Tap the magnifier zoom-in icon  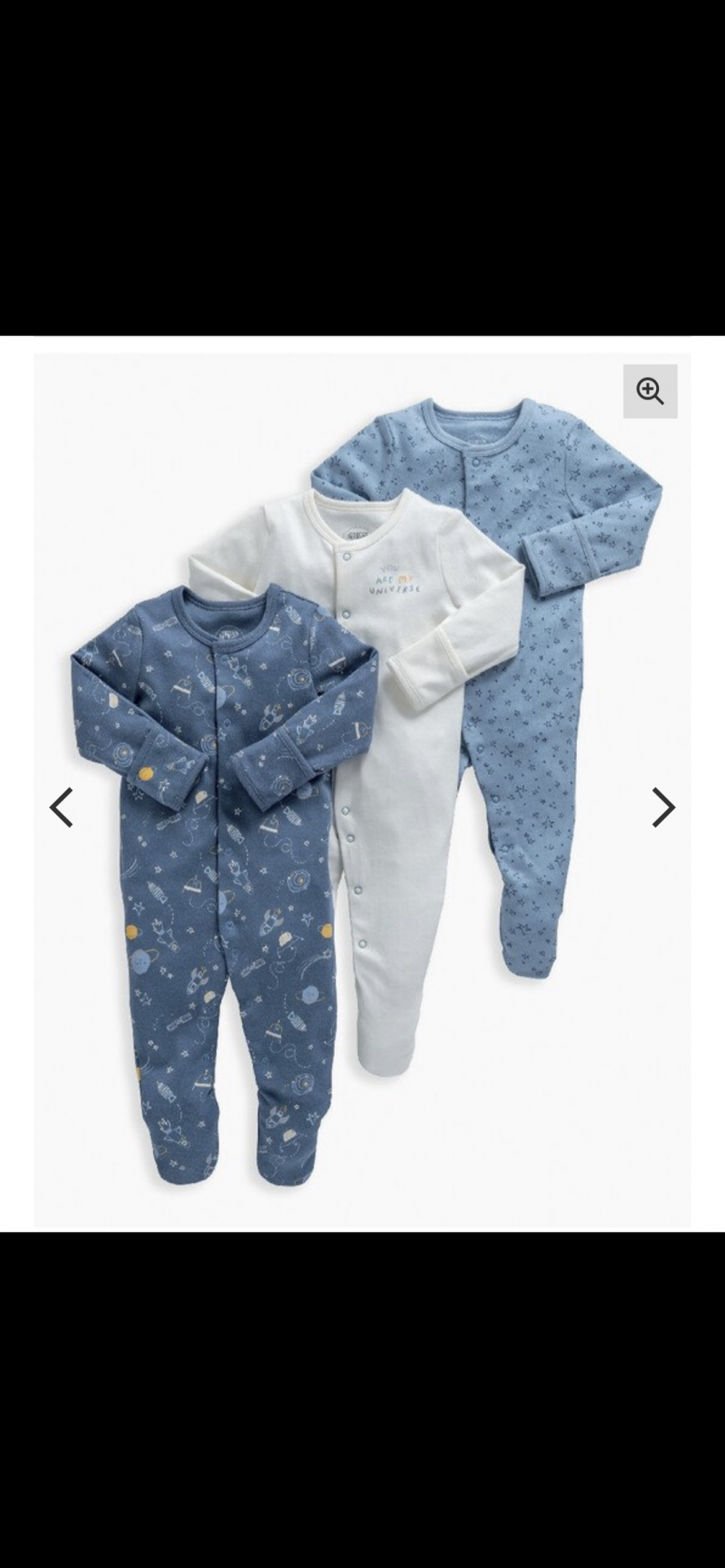pos(650,391)
